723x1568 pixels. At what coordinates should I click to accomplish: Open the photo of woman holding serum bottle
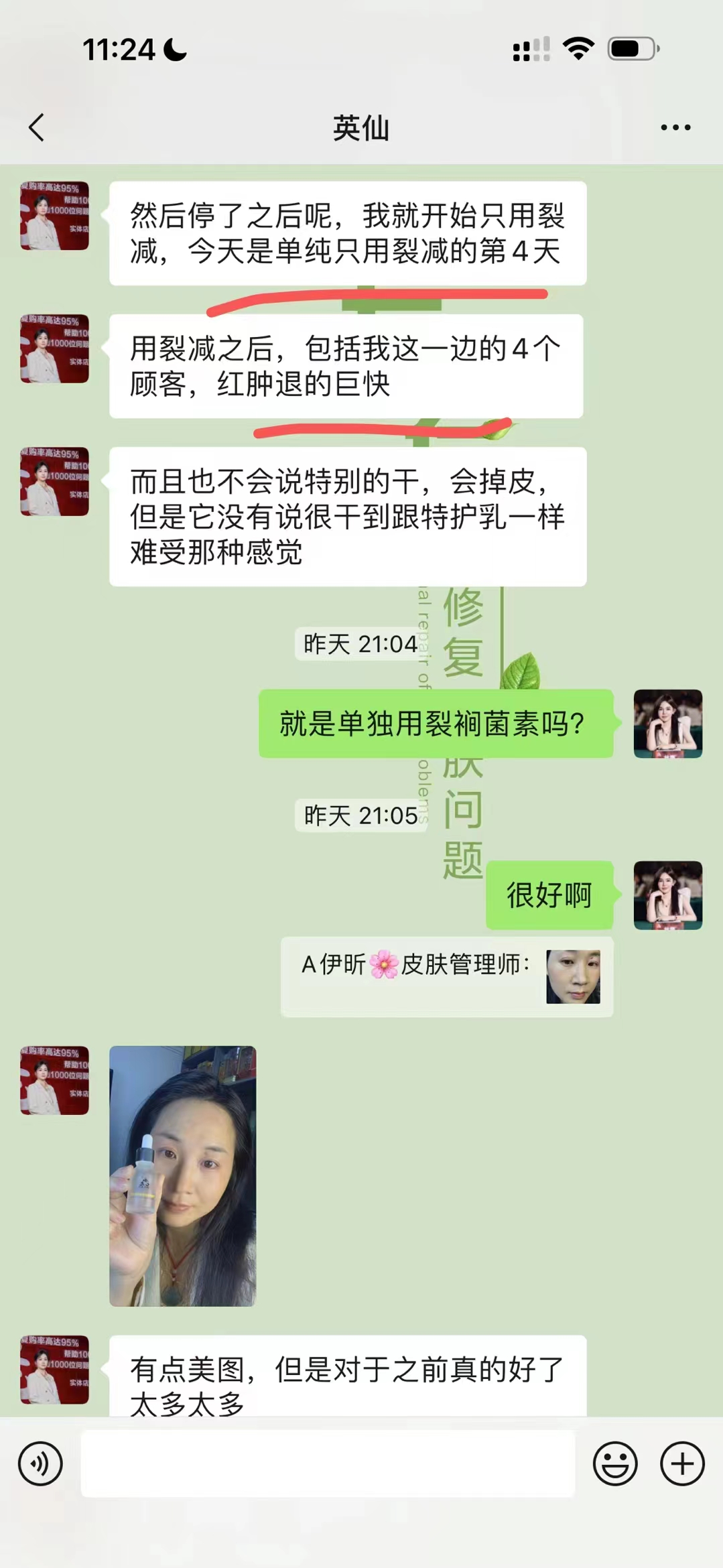[x=182, y=1175]
